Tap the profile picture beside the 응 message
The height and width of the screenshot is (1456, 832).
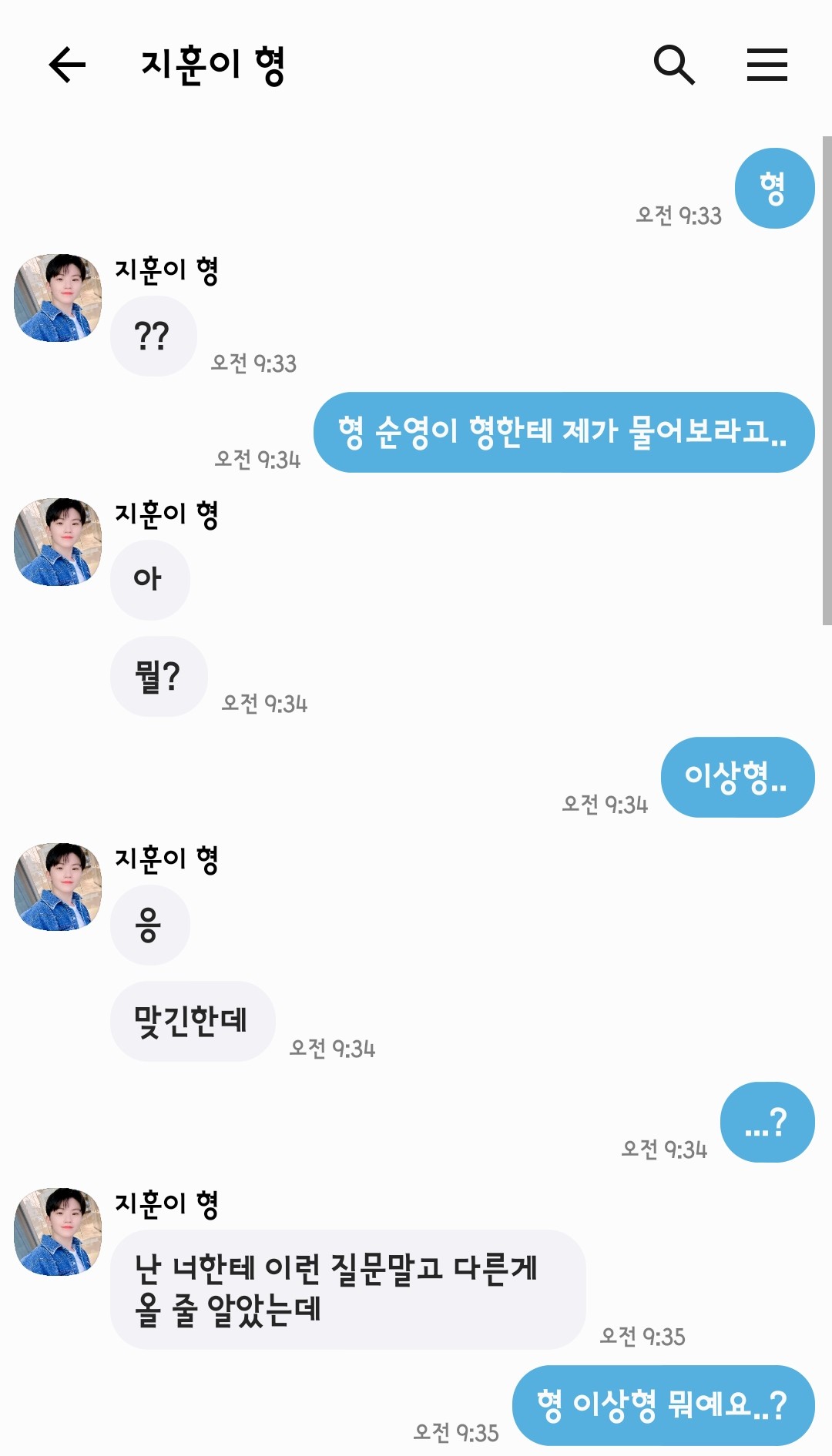58,887
